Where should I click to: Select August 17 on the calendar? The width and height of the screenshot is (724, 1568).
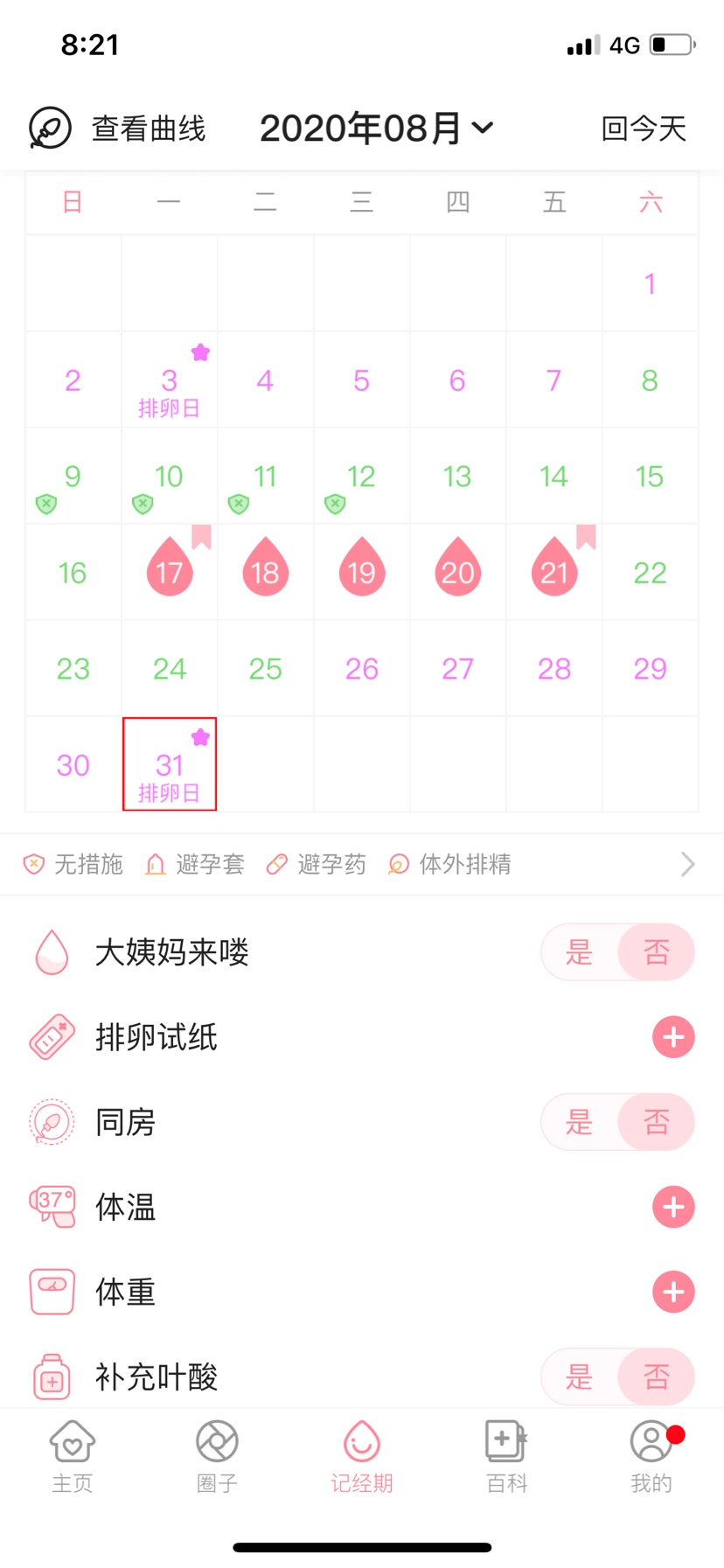[169, 572]
